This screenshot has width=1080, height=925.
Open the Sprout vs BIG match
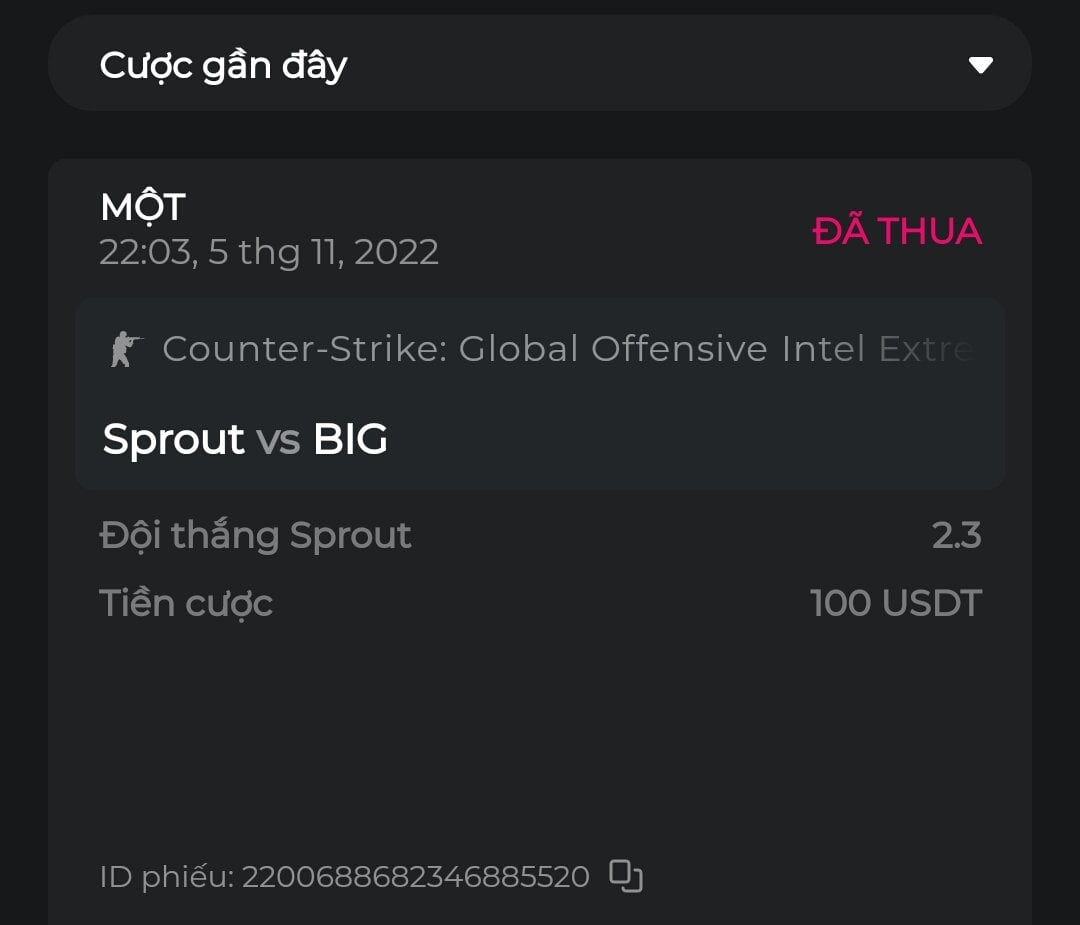[x=245, y=439]
